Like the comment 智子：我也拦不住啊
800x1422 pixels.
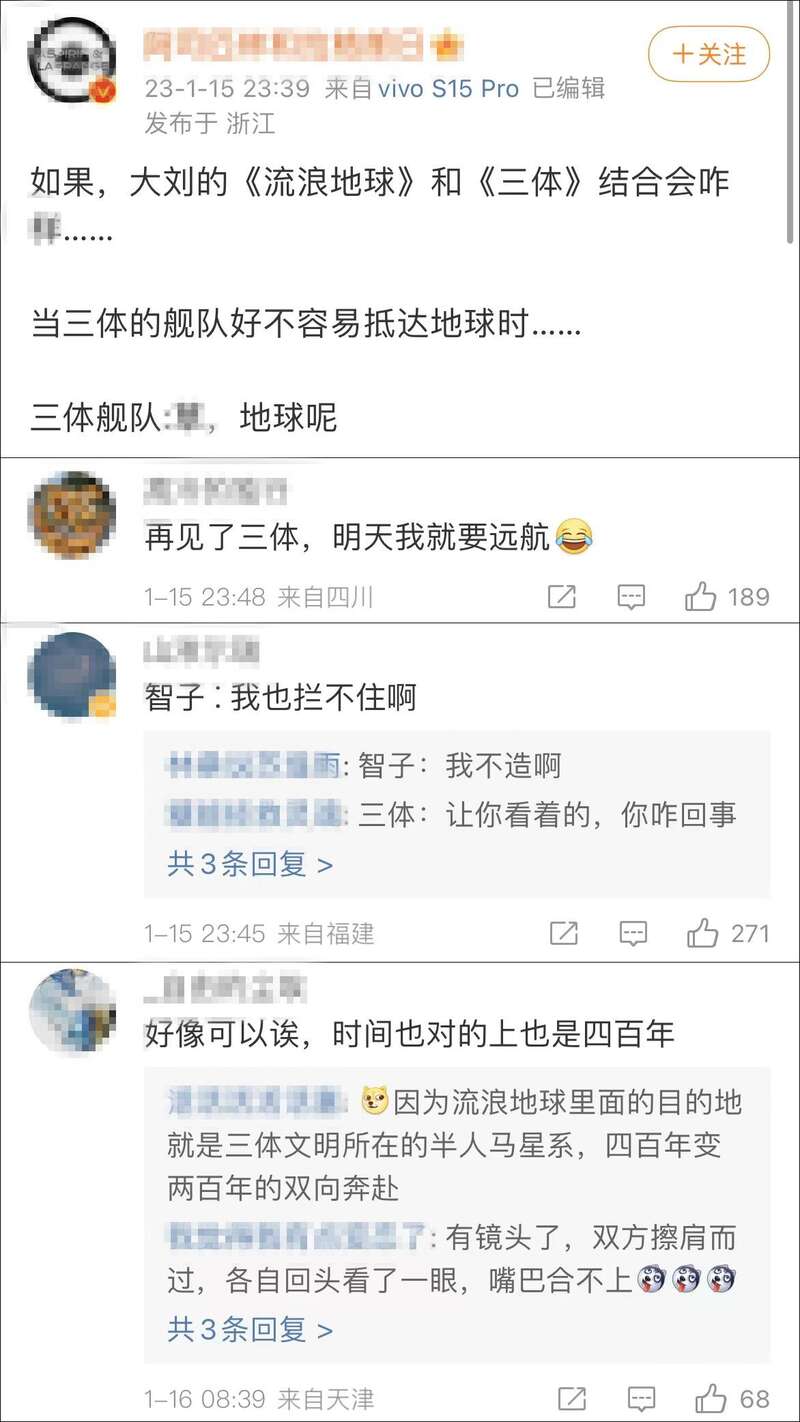[729, 933]
